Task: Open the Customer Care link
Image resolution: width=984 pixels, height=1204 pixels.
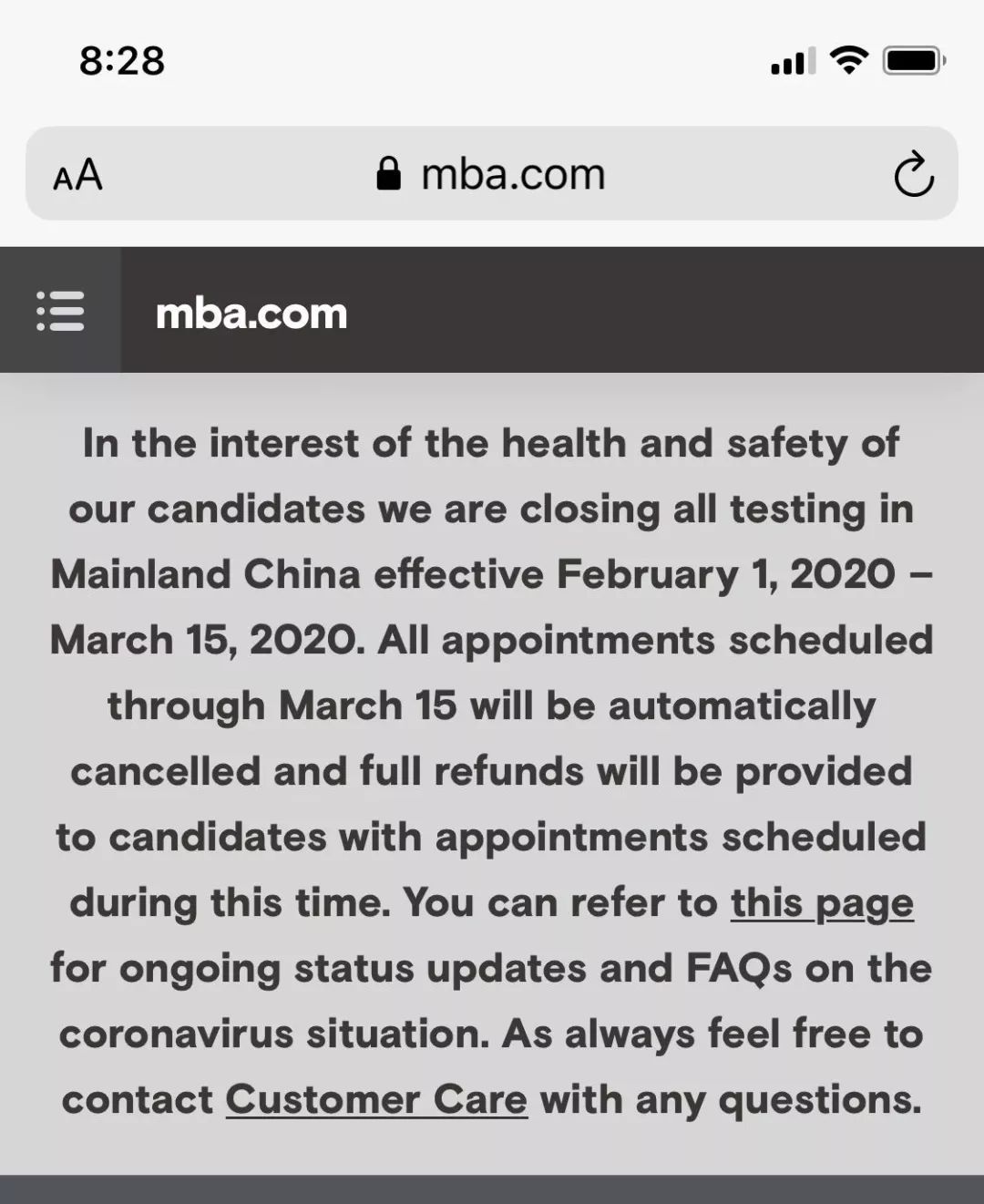Action: [376, 1100]
